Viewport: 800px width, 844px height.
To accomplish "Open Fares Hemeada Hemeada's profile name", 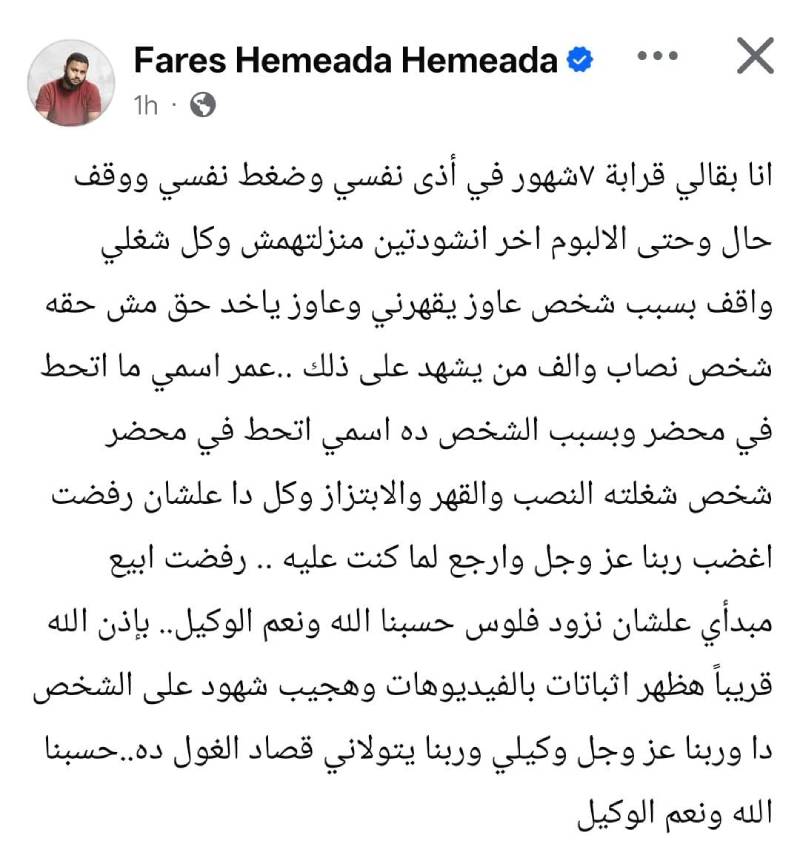I will point(345,60).
